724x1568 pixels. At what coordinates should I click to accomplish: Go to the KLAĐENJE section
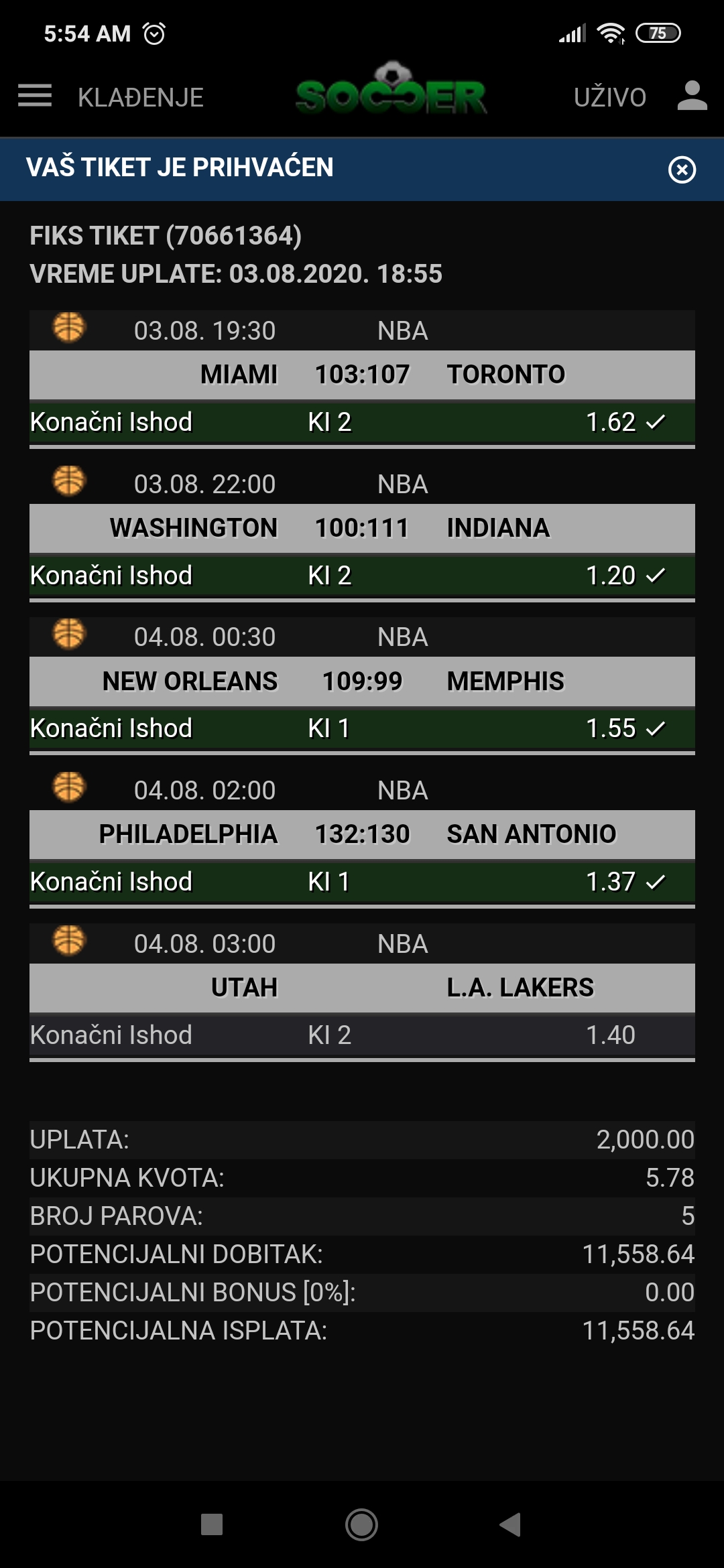click(141, 97)
